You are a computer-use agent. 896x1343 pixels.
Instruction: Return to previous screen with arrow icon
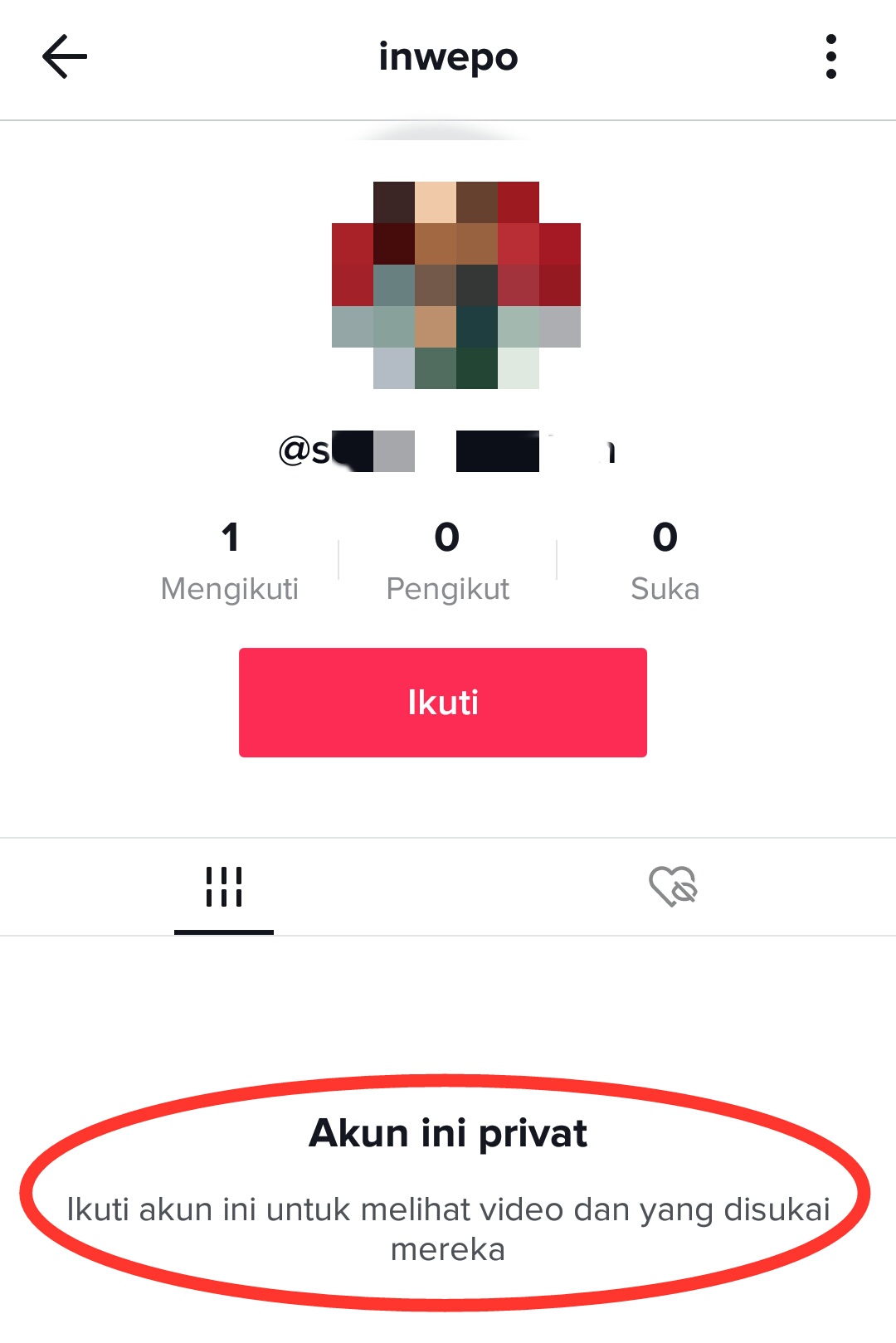tap(62, 58)
